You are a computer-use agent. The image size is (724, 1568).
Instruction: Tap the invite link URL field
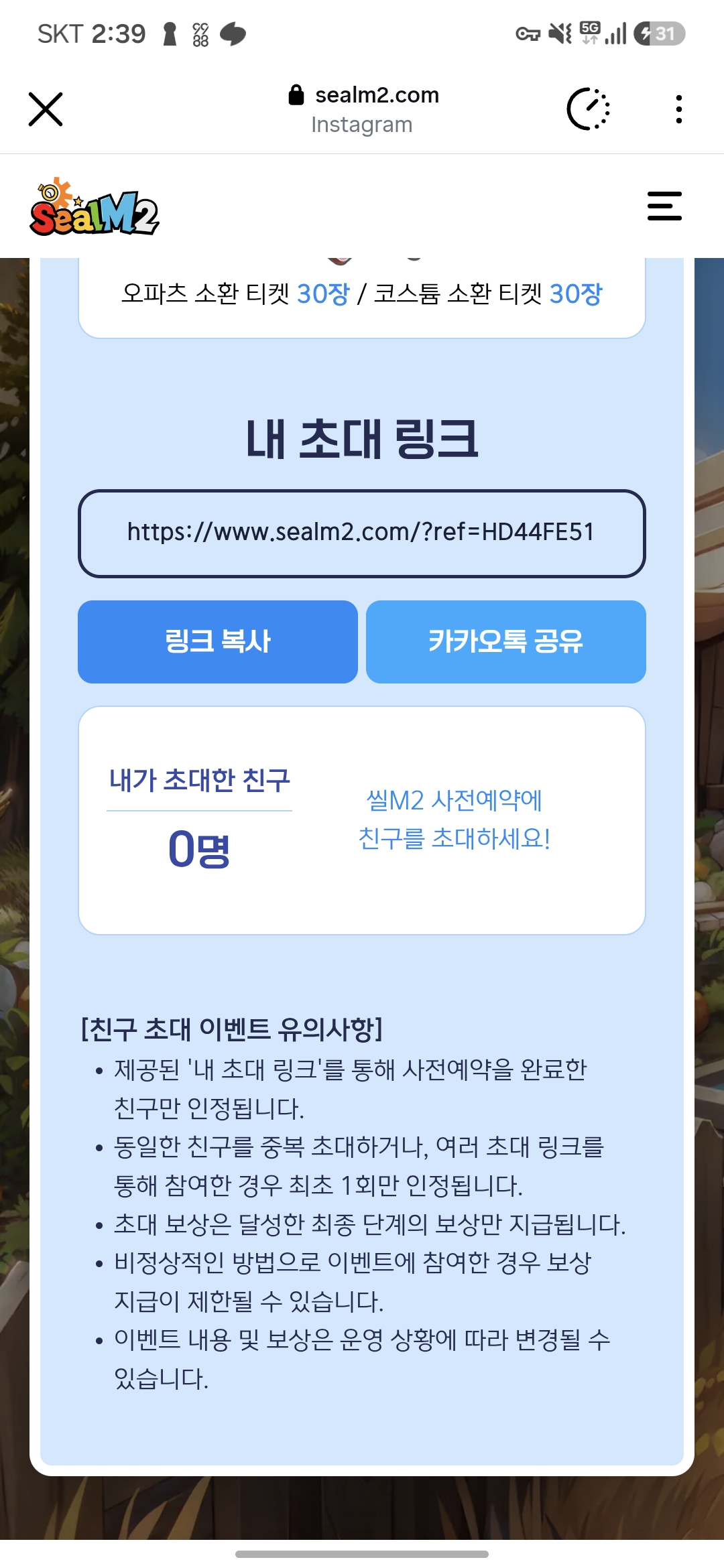(362, 533)
